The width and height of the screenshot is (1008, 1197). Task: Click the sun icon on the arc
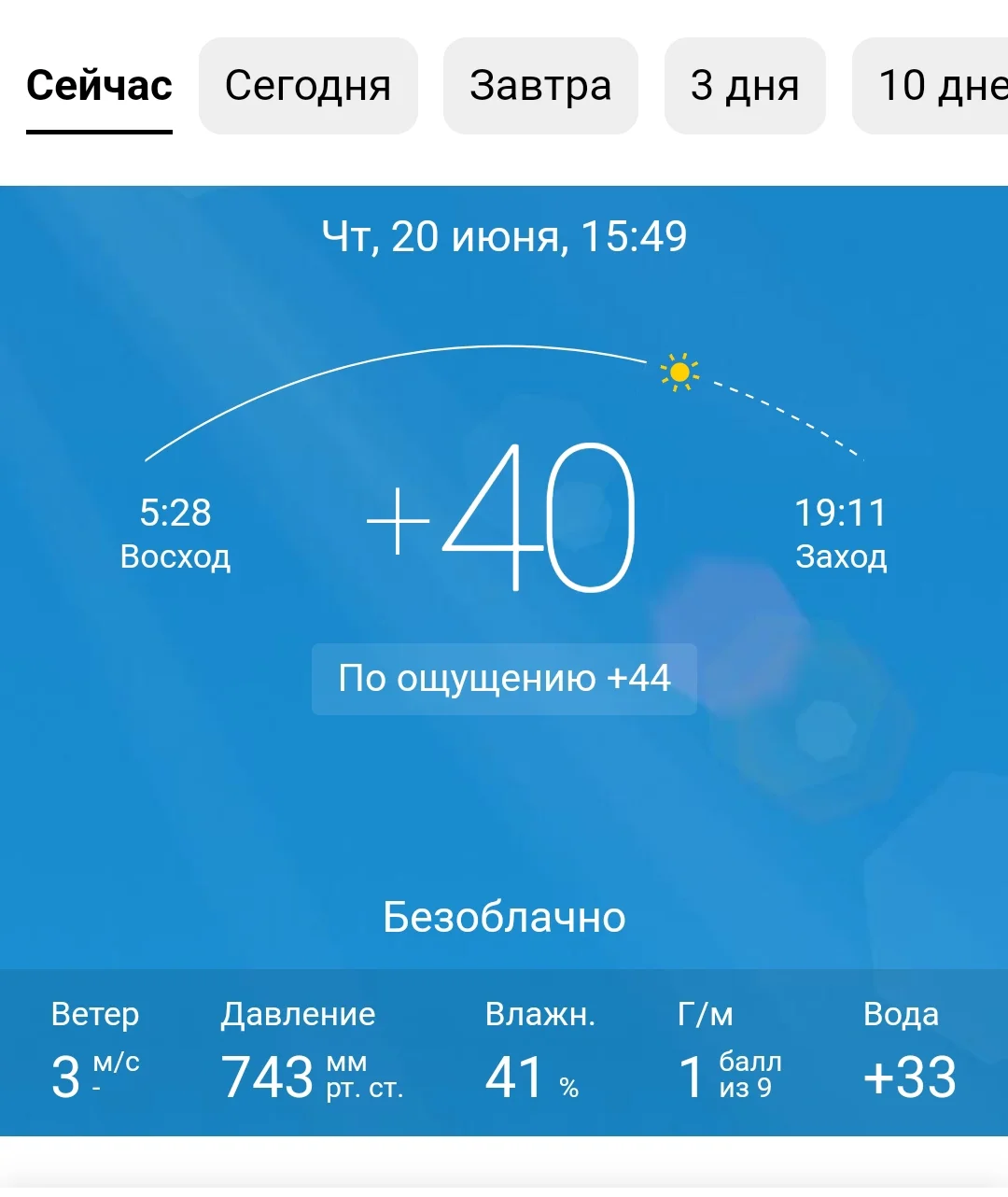click(679, 370)
